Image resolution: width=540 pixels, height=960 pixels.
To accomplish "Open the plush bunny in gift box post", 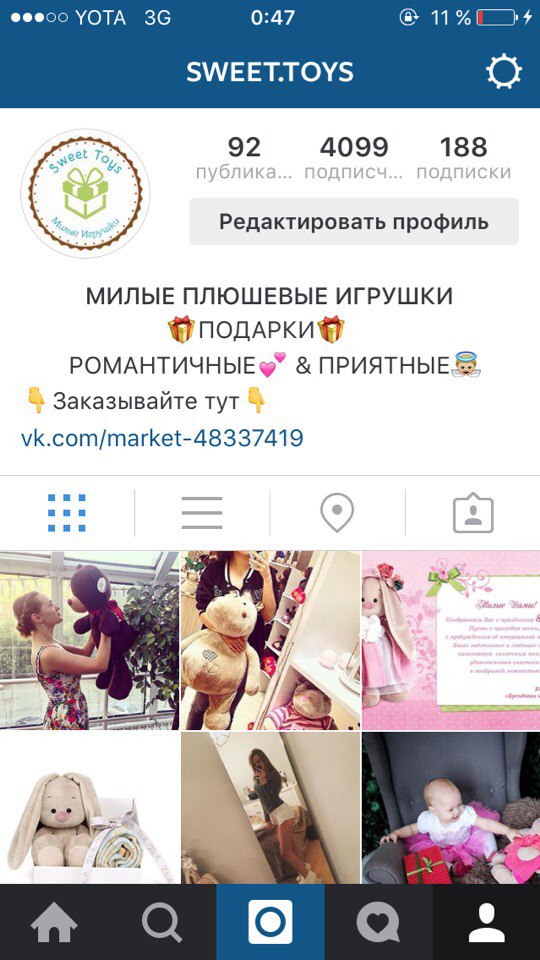I will click(x=89, y=808).
